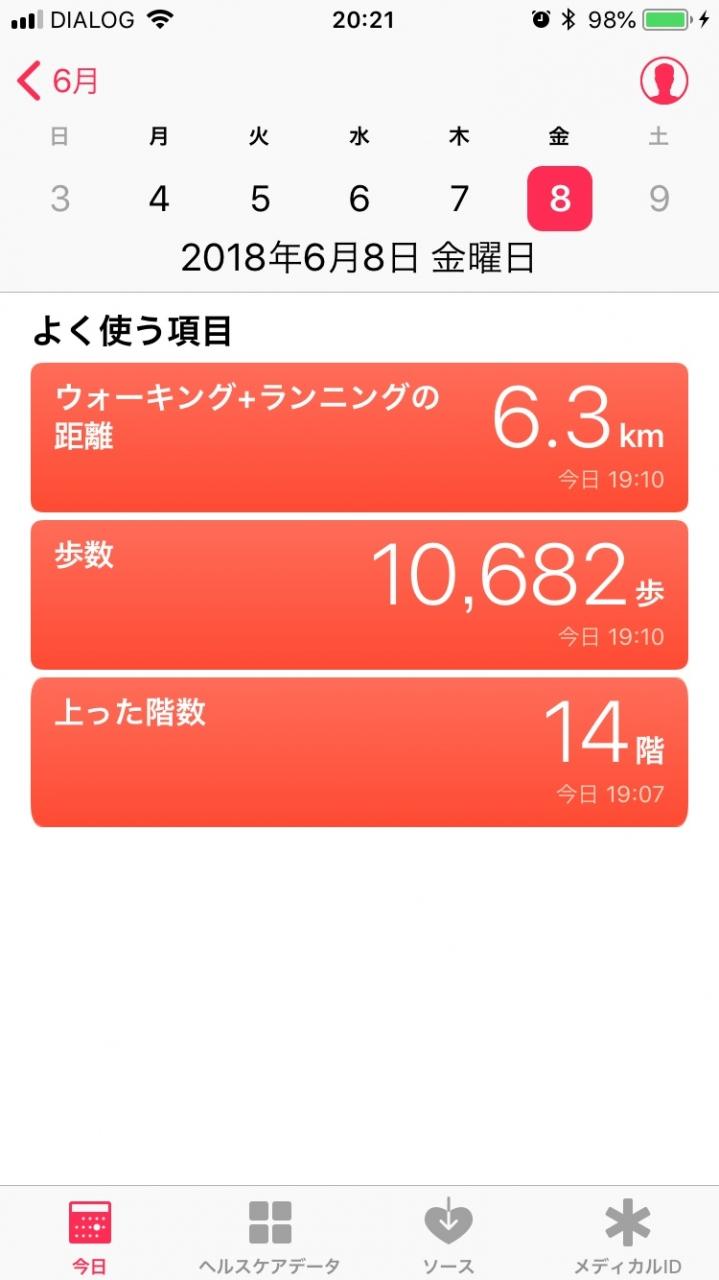Screen dimensions: 719x1280
Task: Switch to the メディカルID tab
Action: pos(628,1236)
